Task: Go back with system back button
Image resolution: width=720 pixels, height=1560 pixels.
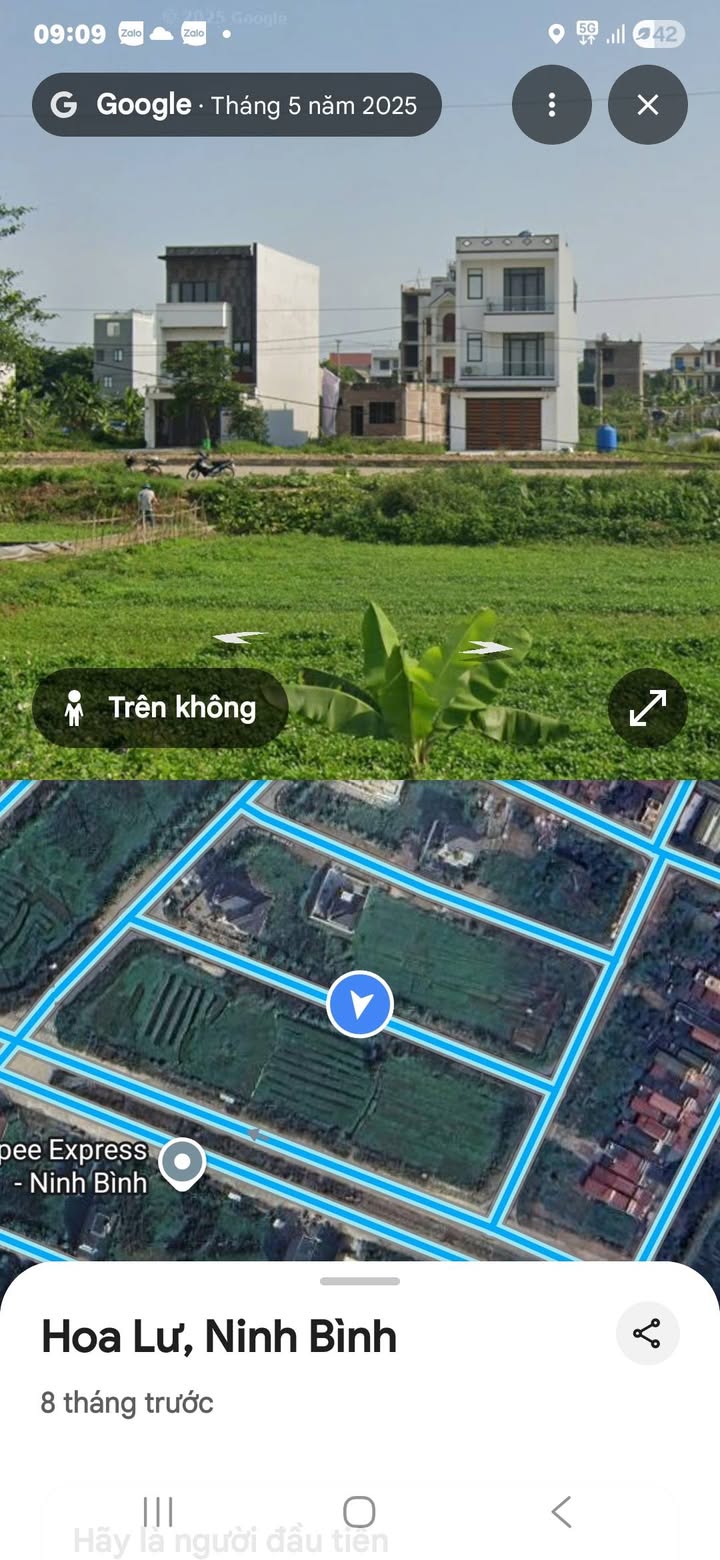Action: (x=561, y=1512)
